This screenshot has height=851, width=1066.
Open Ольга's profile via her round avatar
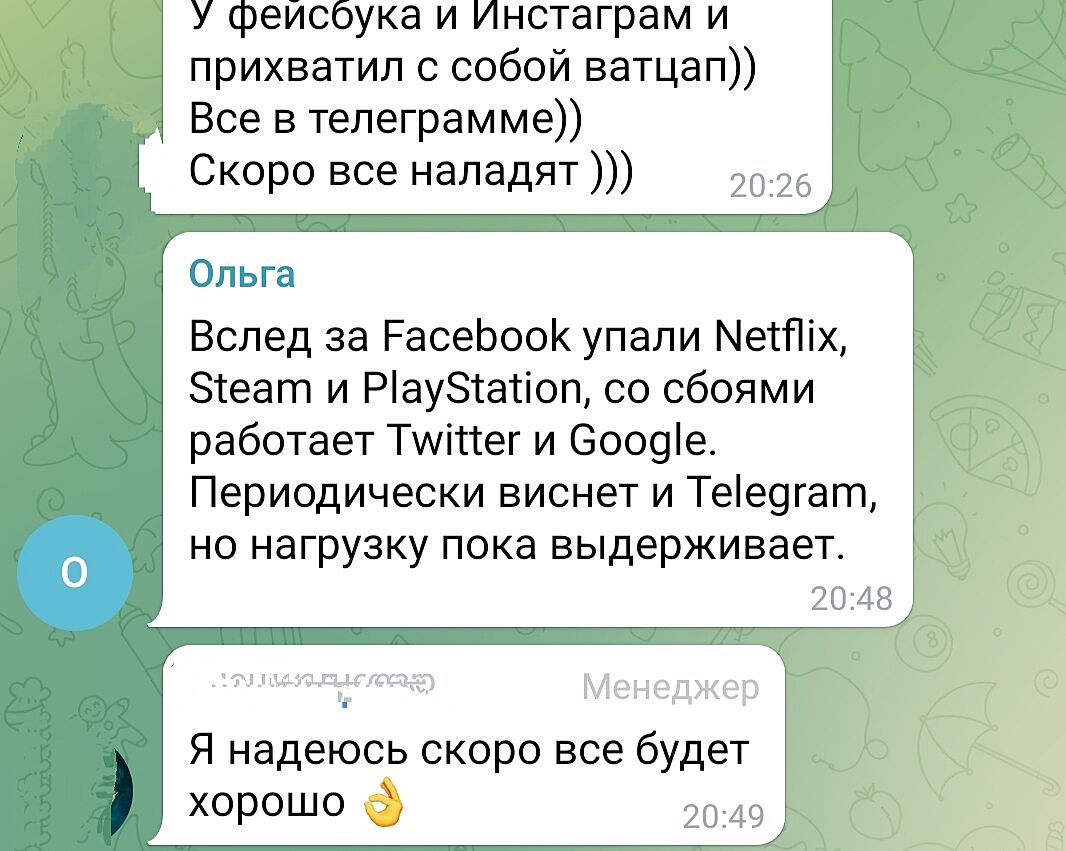pyautogui.click(x=75, y=572)
